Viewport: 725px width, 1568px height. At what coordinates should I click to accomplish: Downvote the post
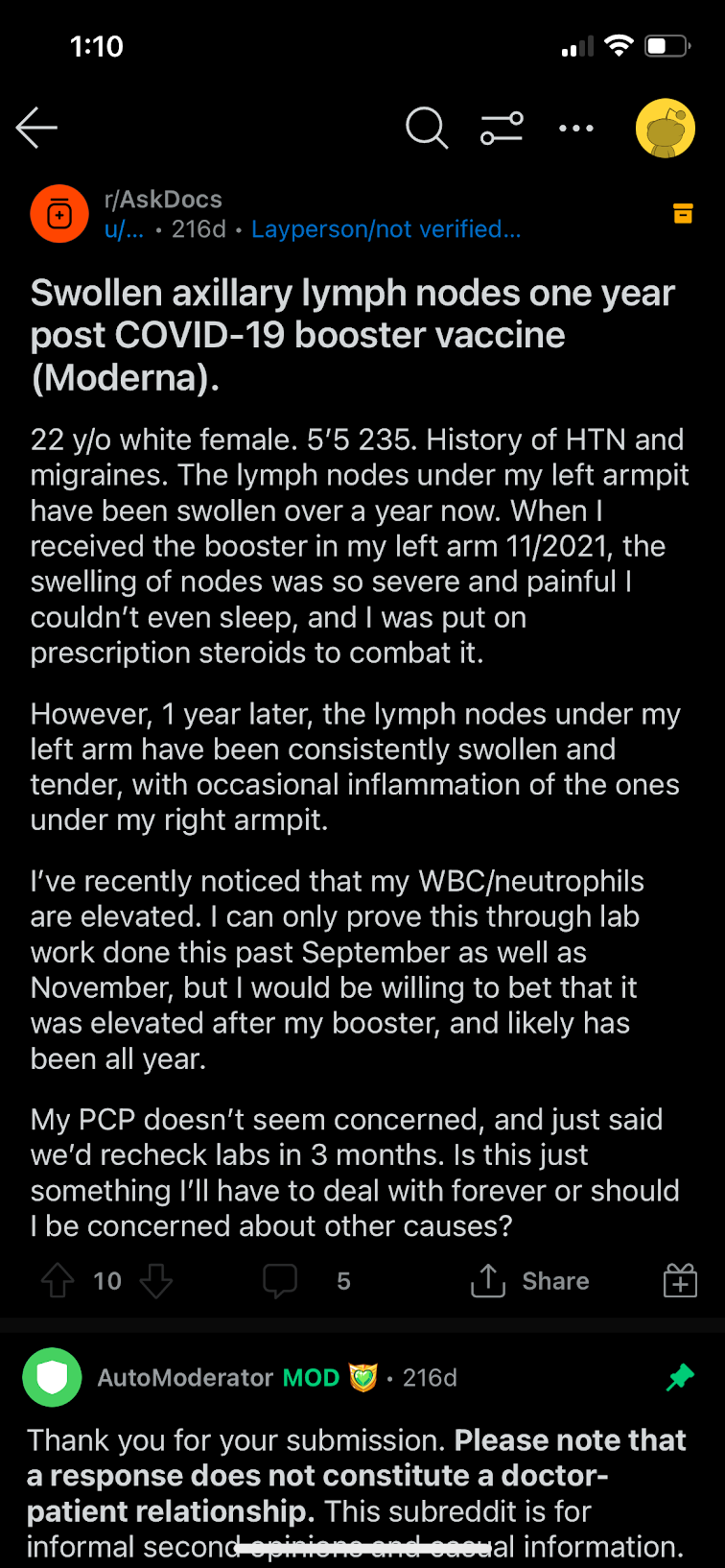coord(156,1281)
